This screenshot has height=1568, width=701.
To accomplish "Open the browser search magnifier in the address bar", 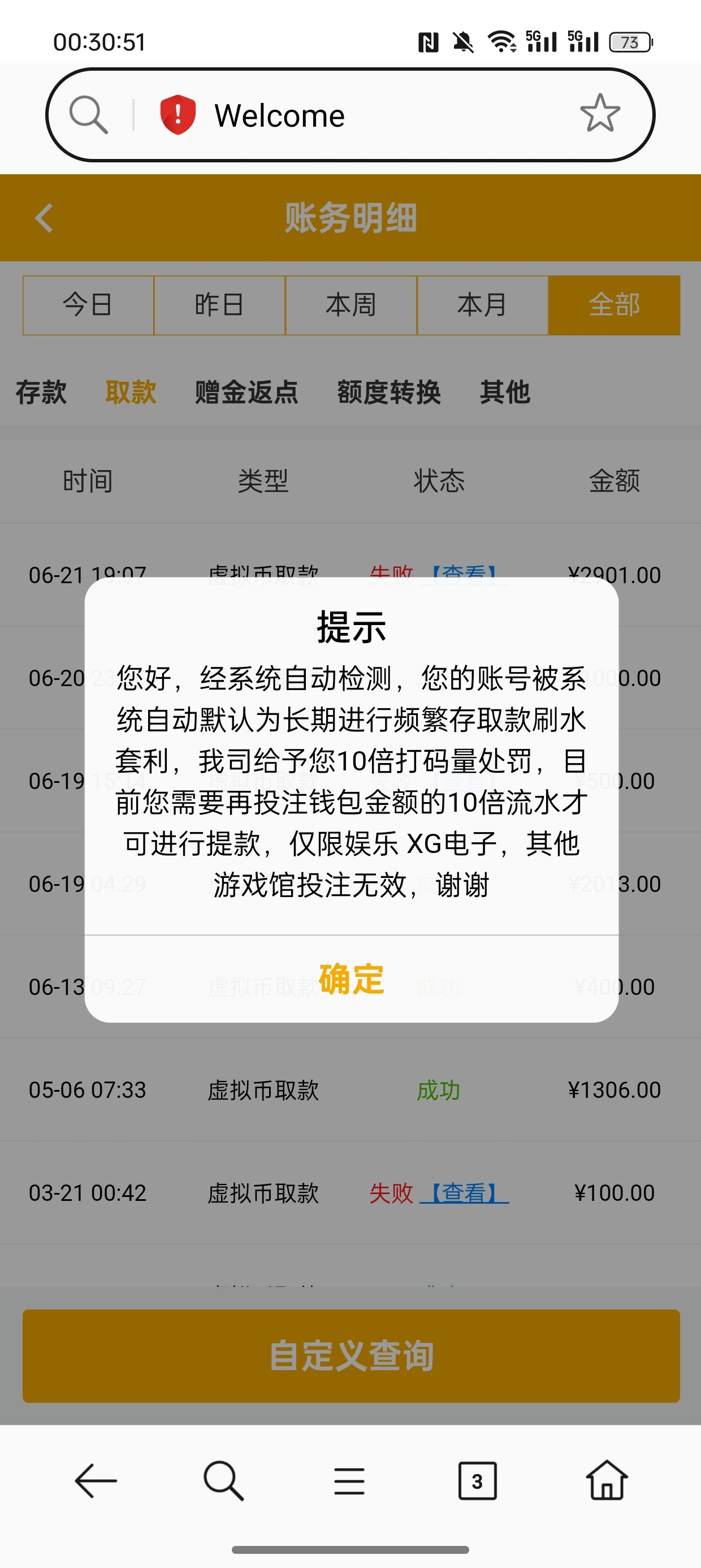I will click(x=89, y=114).
